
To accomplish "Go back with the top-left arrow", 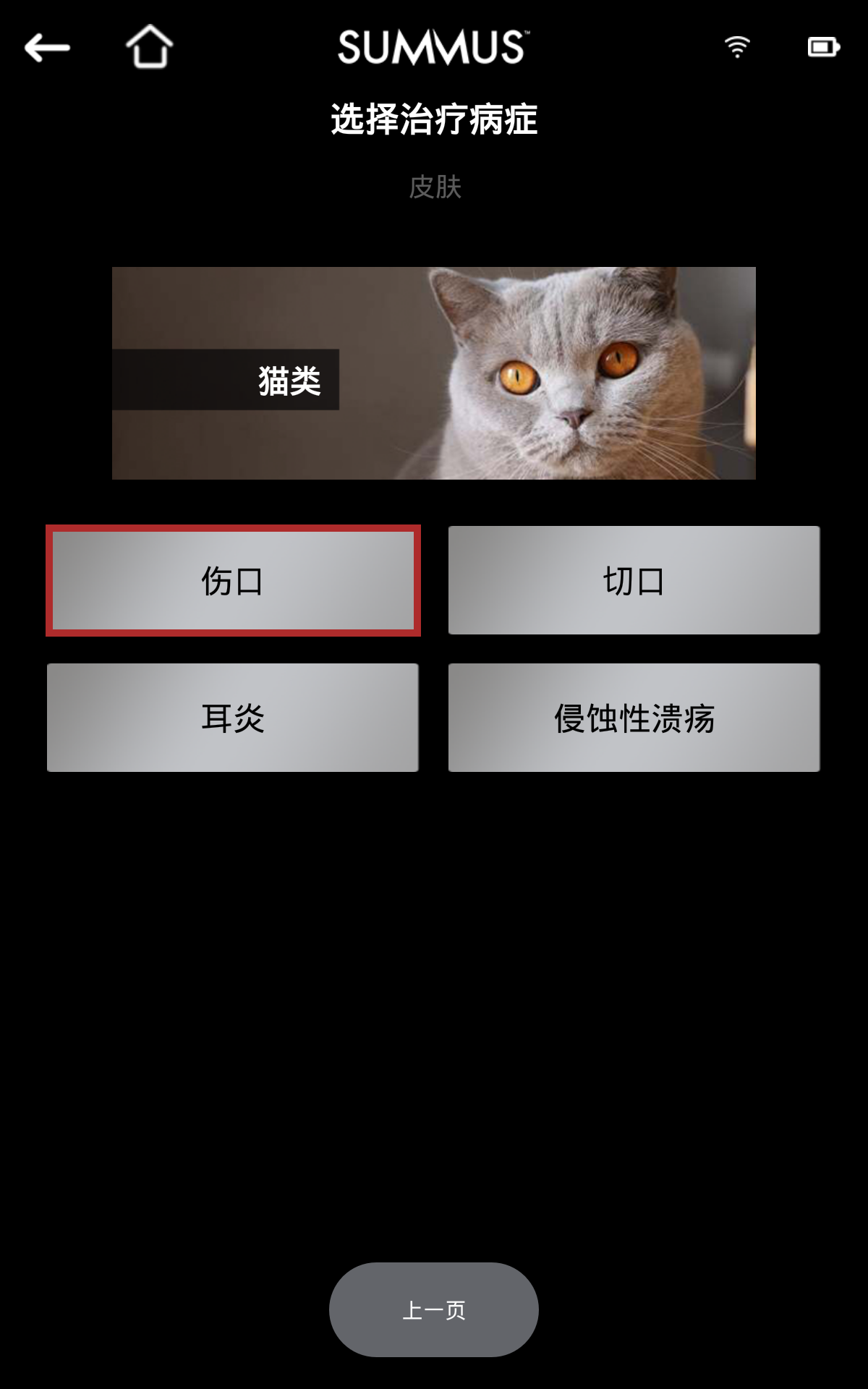I will (47, 48).
